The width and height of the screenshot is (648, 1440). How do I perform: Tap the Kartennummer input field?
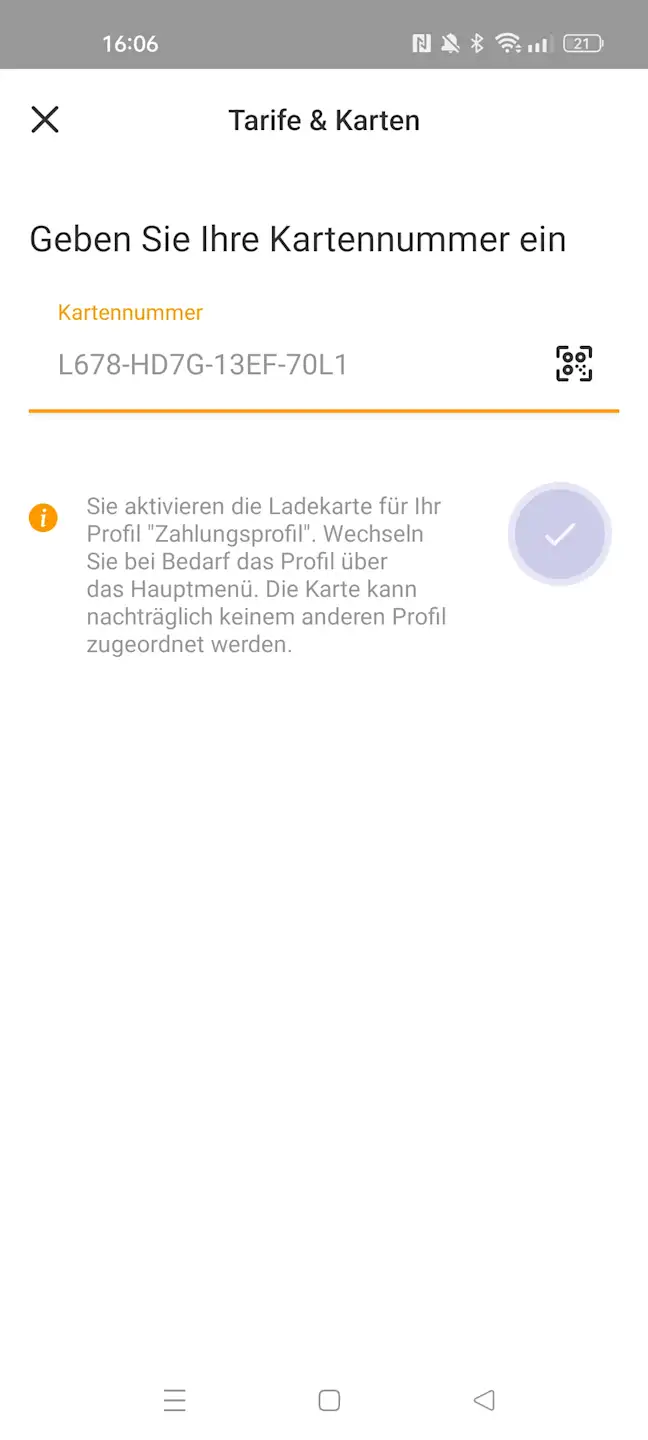click(x=290, y=365)
